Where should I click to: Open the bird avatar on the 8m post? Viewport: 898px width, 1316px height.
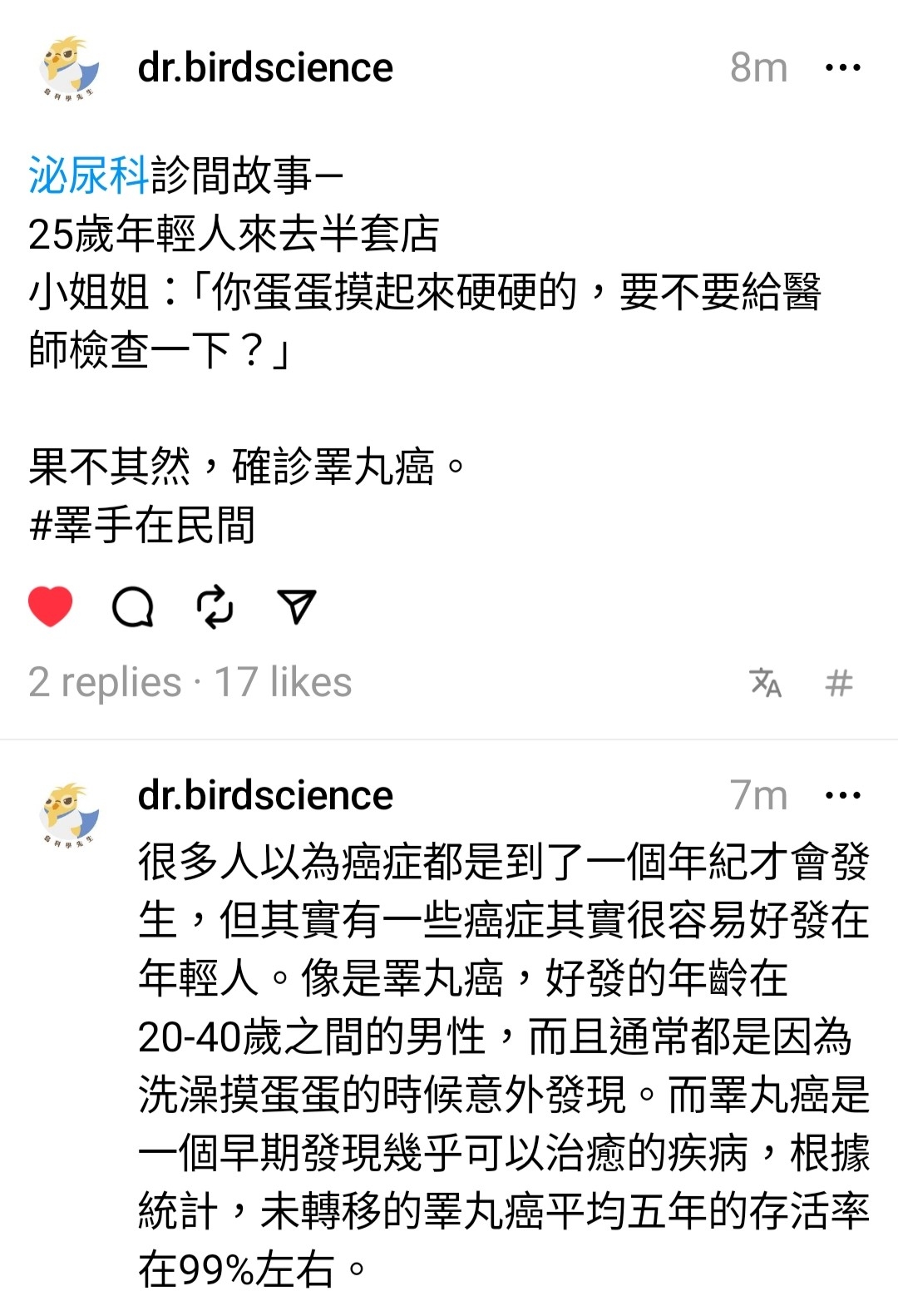[x=69, y=68]
